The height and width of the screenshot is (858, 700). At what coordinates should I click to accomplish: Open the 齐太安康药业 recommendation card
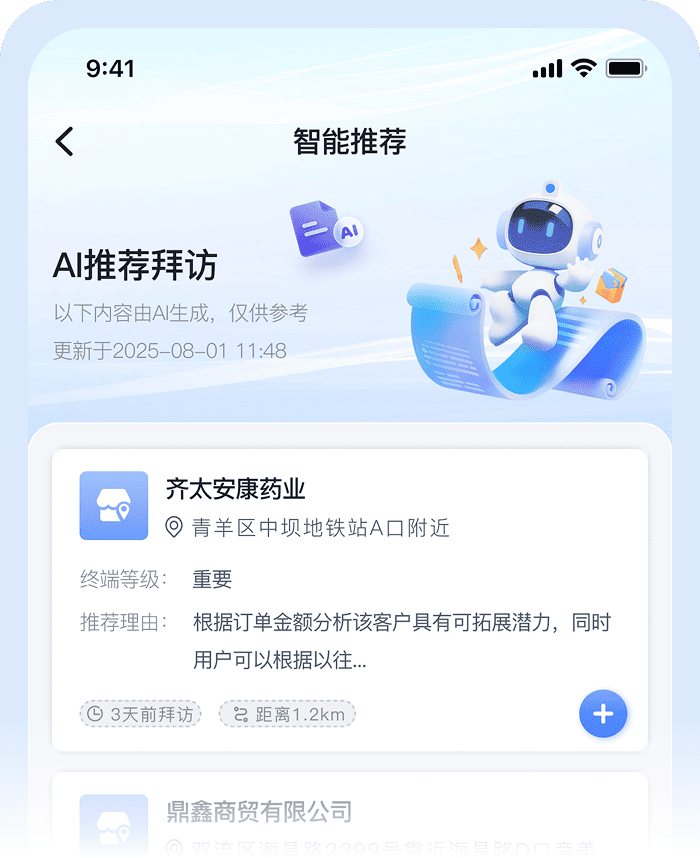click(350, 580)
